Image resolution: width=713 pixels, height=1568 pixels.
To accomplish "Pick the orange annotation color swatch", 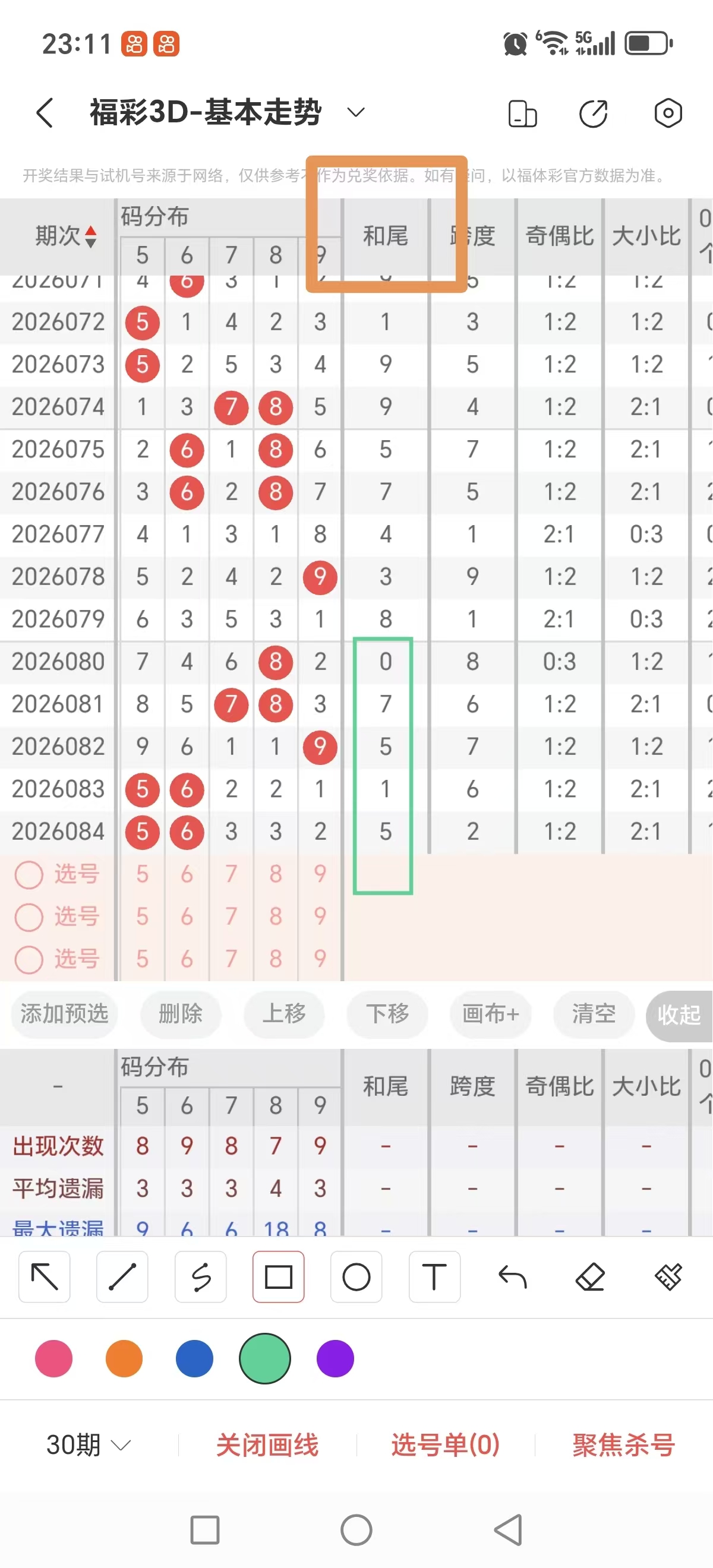I will coord(124,1358).
